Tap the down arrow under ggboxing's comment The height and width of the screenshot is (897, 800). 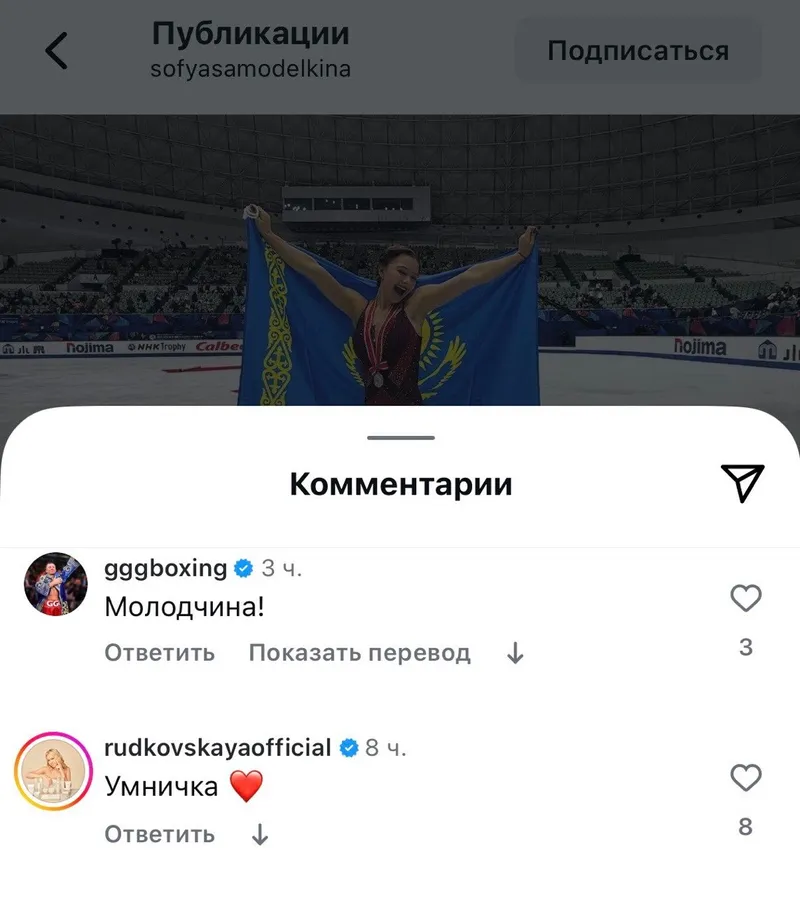coord(515,653)
